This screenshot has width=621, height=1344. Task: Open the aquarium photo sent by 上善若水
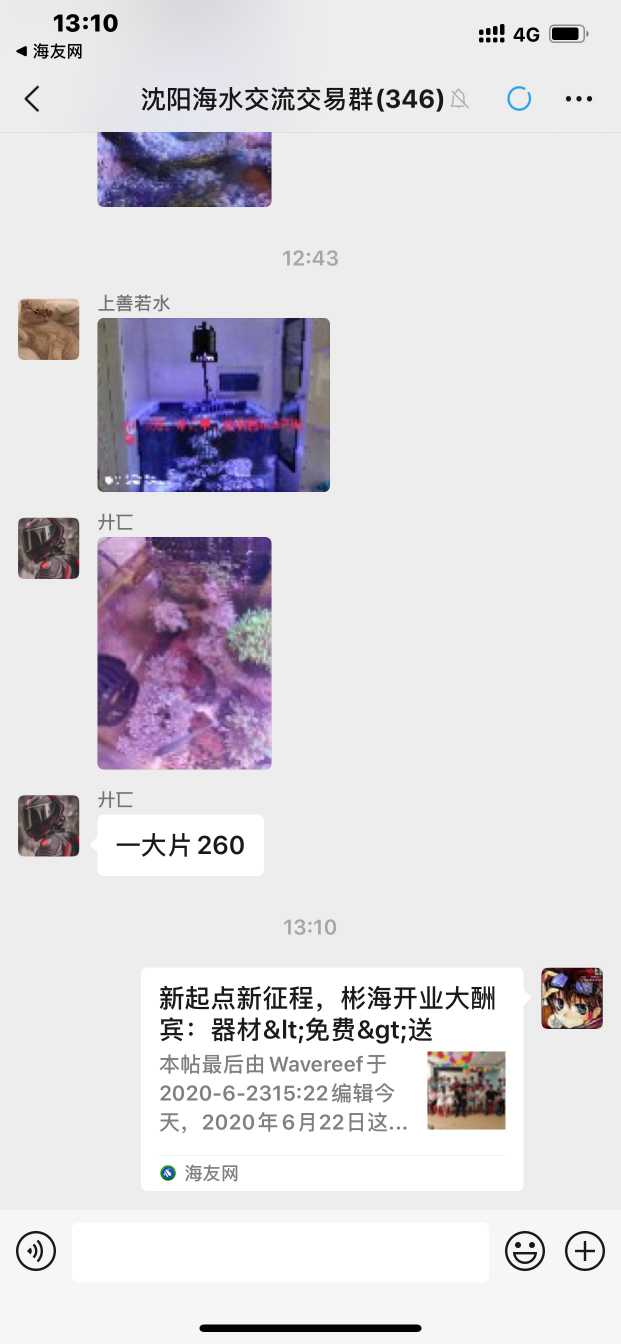pyautogui.click(x=213, y=405)
